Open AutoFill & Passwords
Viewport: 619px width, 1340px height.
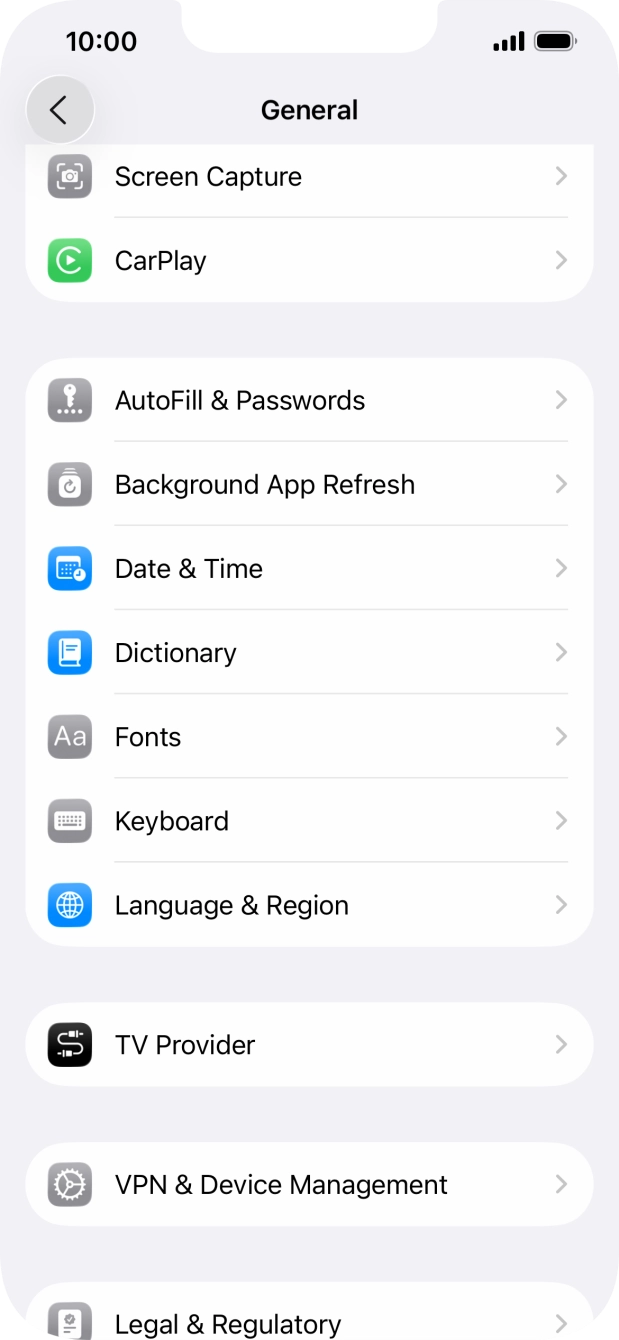coord(308,401)
